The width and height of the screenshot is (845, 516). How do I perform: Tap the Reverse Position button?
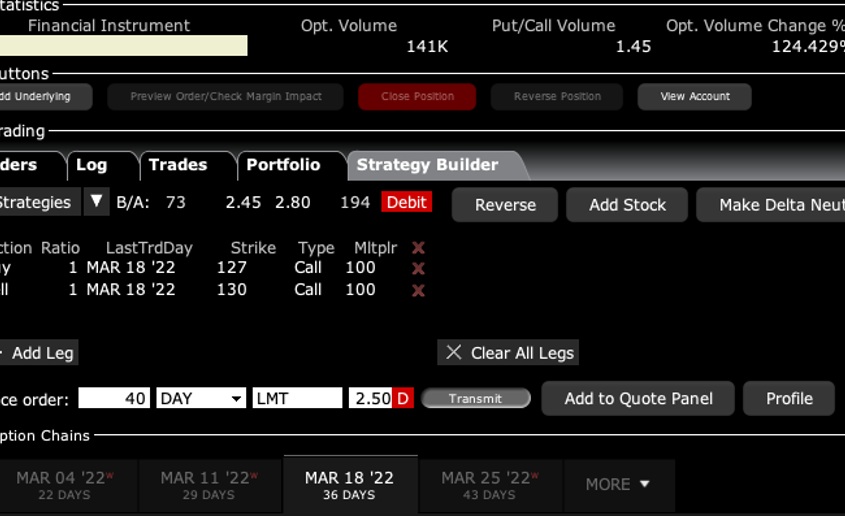(x=557, y=97)
